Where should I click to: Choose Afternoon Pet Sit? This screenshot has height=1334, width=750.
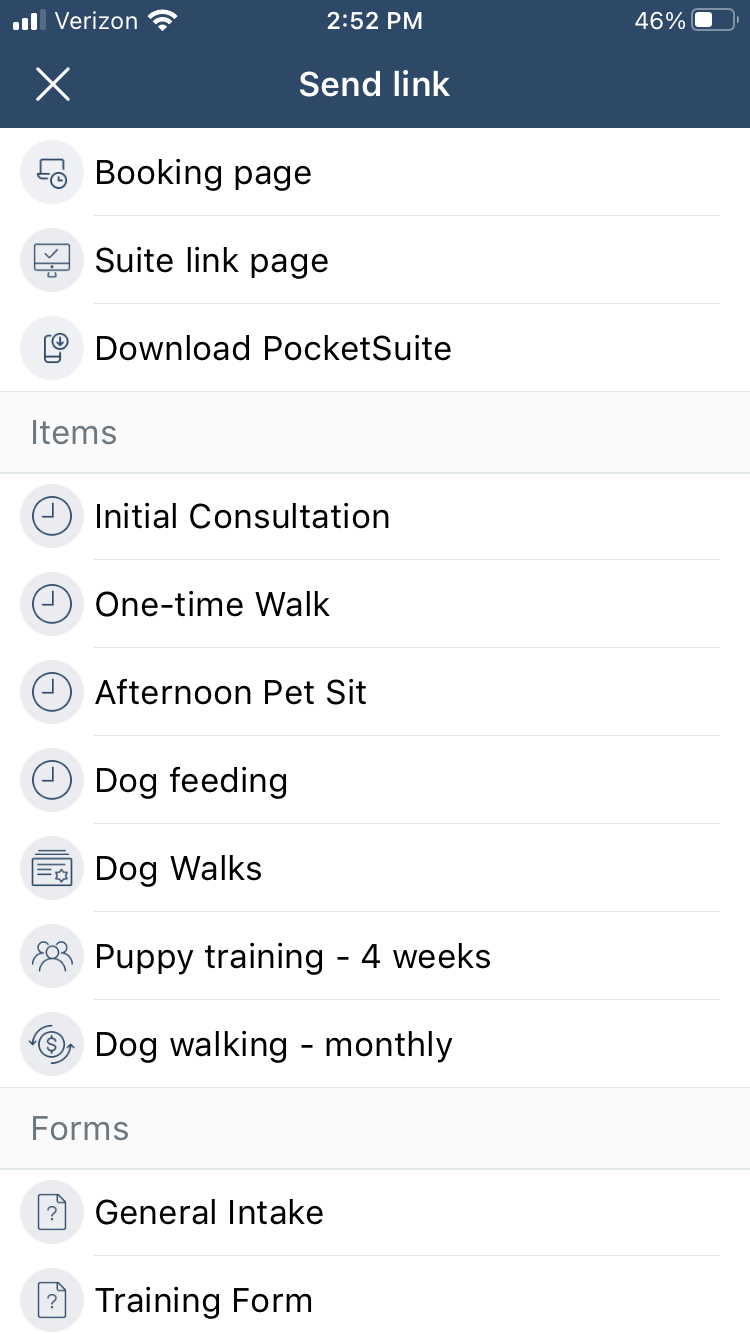point(375,692)
